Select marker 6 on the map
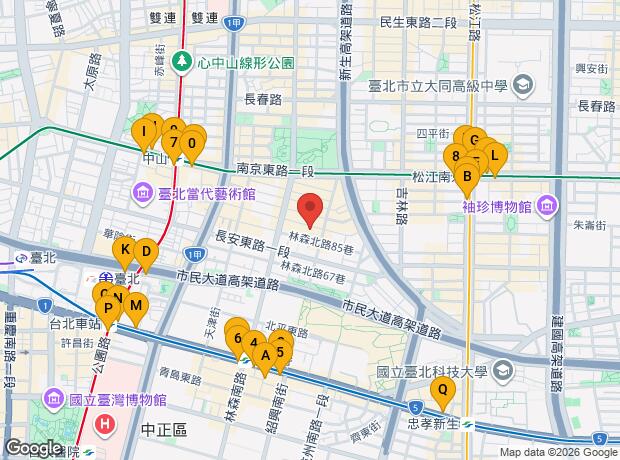Viewport: 620px width, 460px height. [237, 338]
